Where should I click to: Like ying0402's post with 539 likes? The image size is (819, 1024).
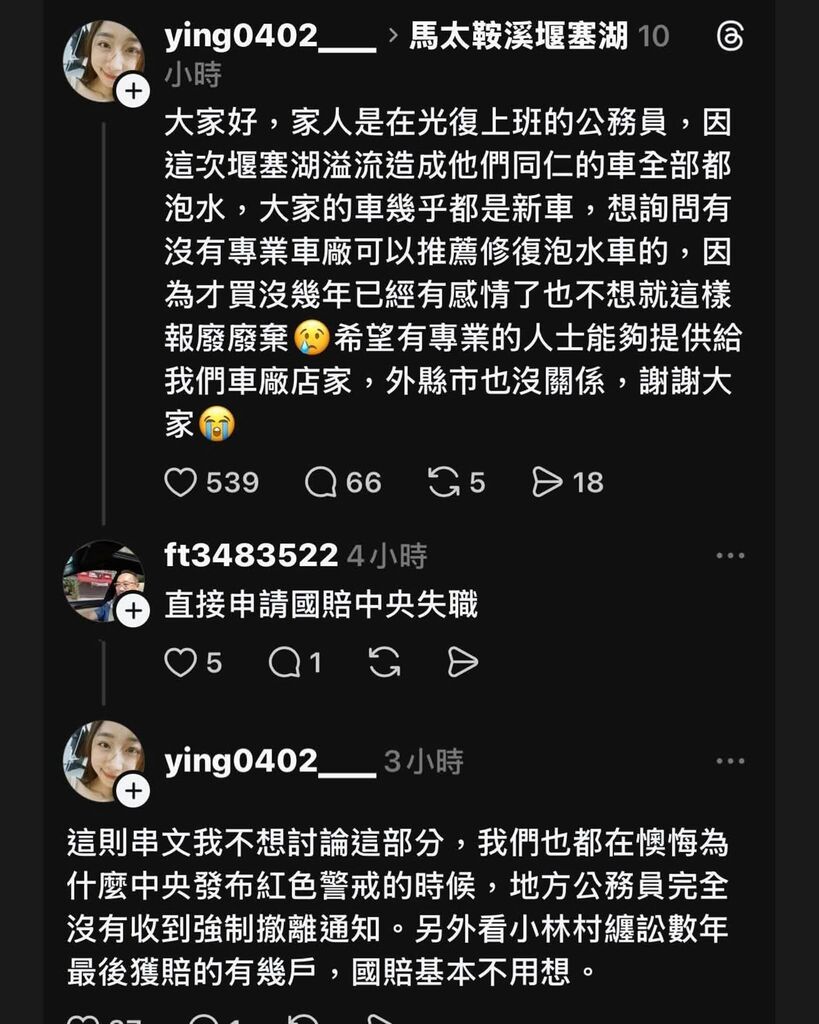tap(181, 483)
